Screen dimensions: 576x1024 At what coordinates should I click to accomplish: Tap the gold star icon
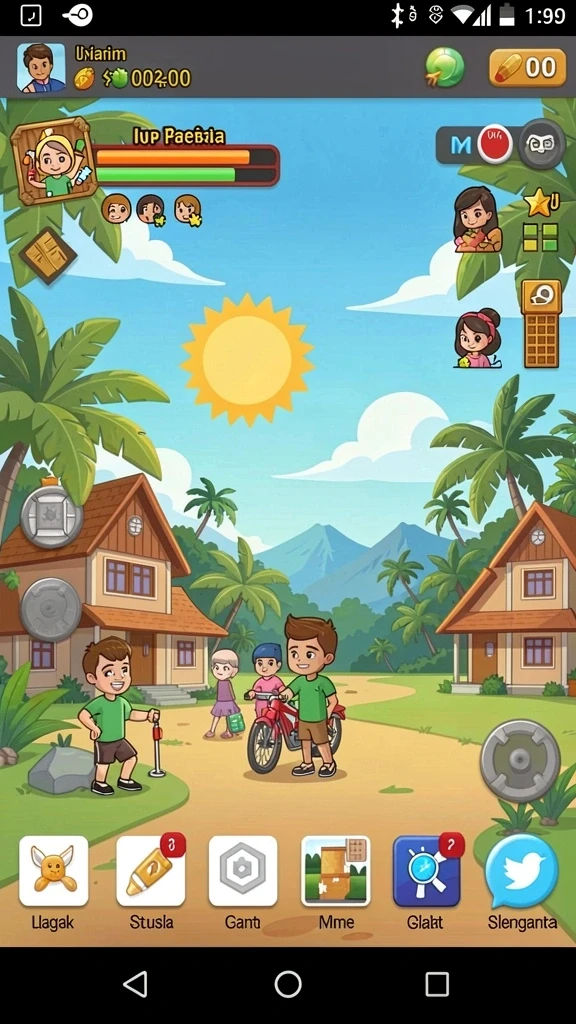541,204
